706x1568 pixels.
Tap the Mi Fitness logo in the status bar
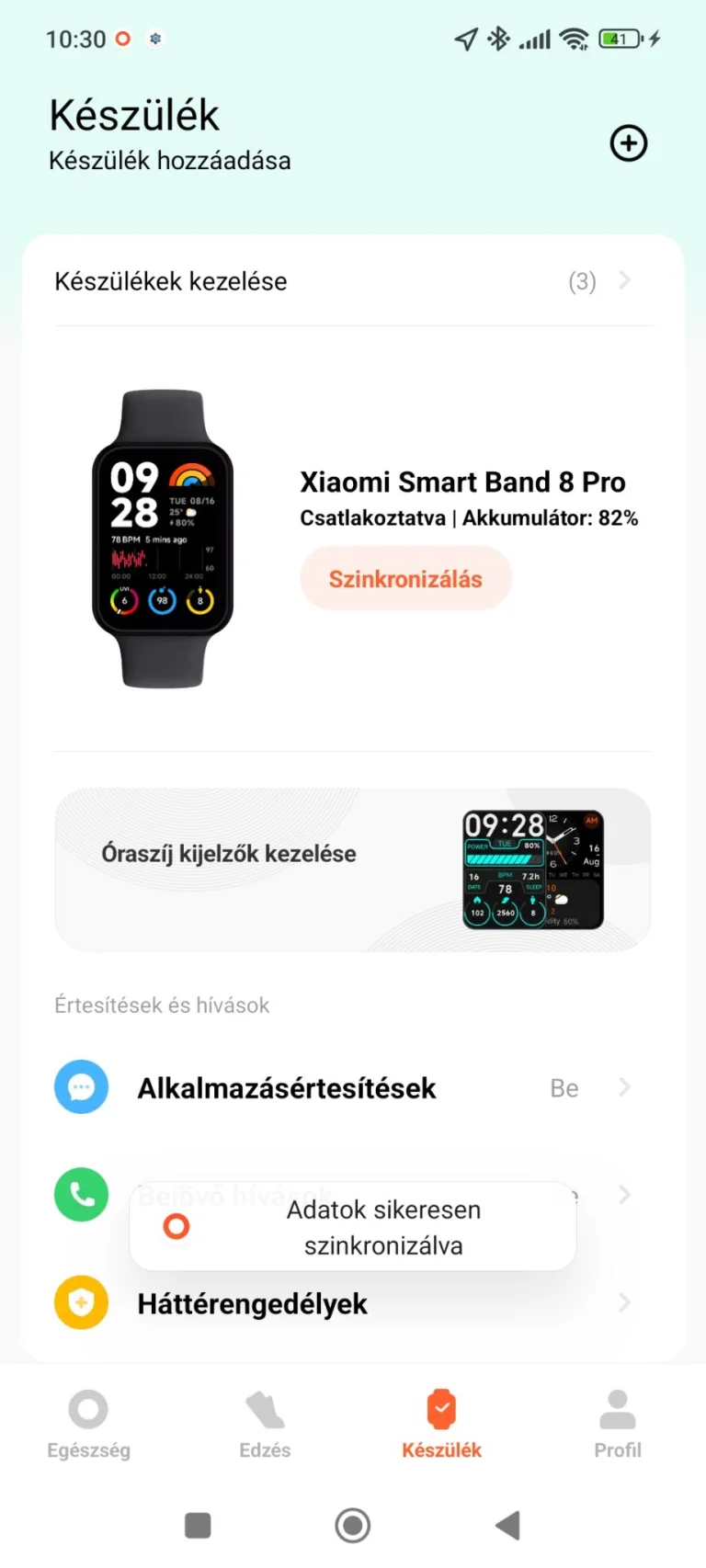[122, 39]
